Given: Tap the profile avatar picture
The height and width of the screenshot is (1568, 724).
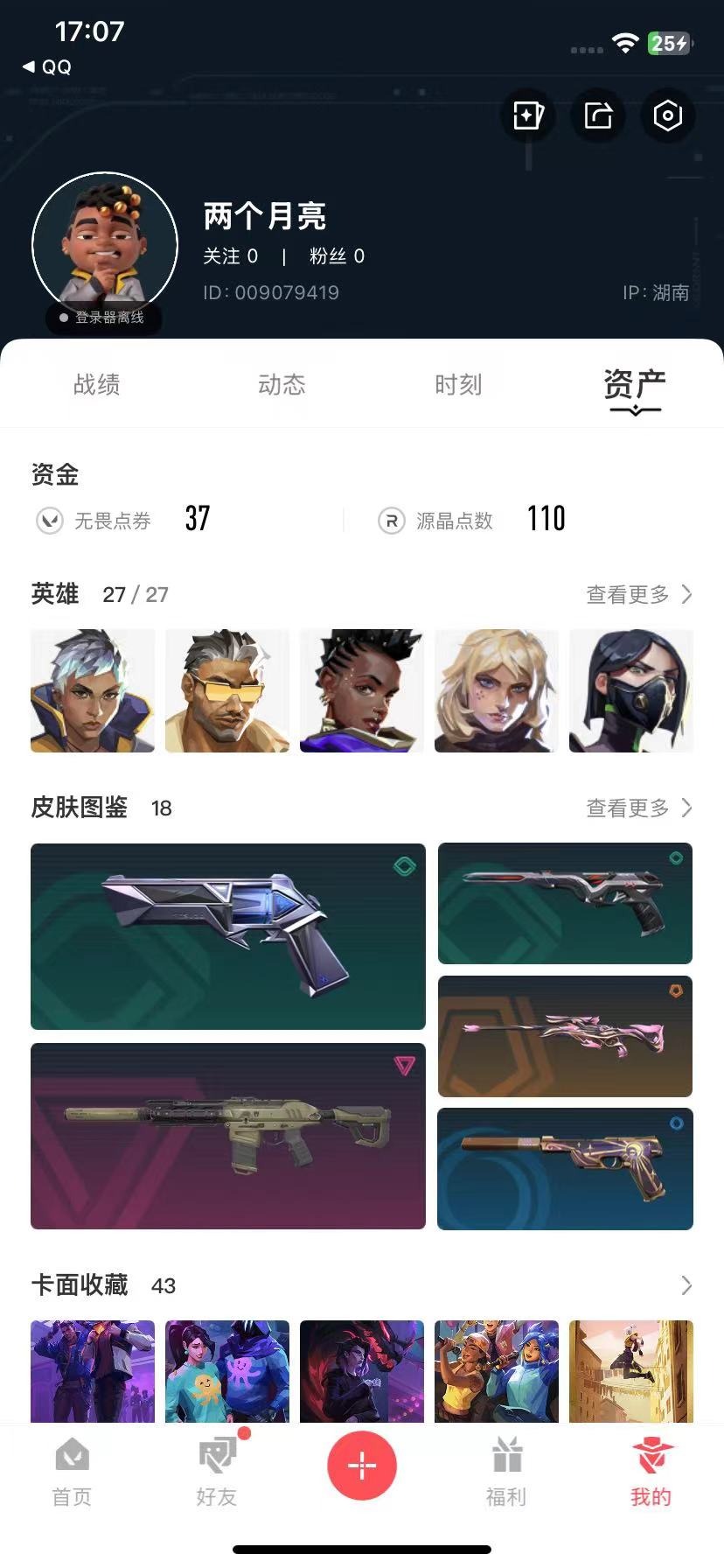Looking at the screenshot, I should point(105,245).
